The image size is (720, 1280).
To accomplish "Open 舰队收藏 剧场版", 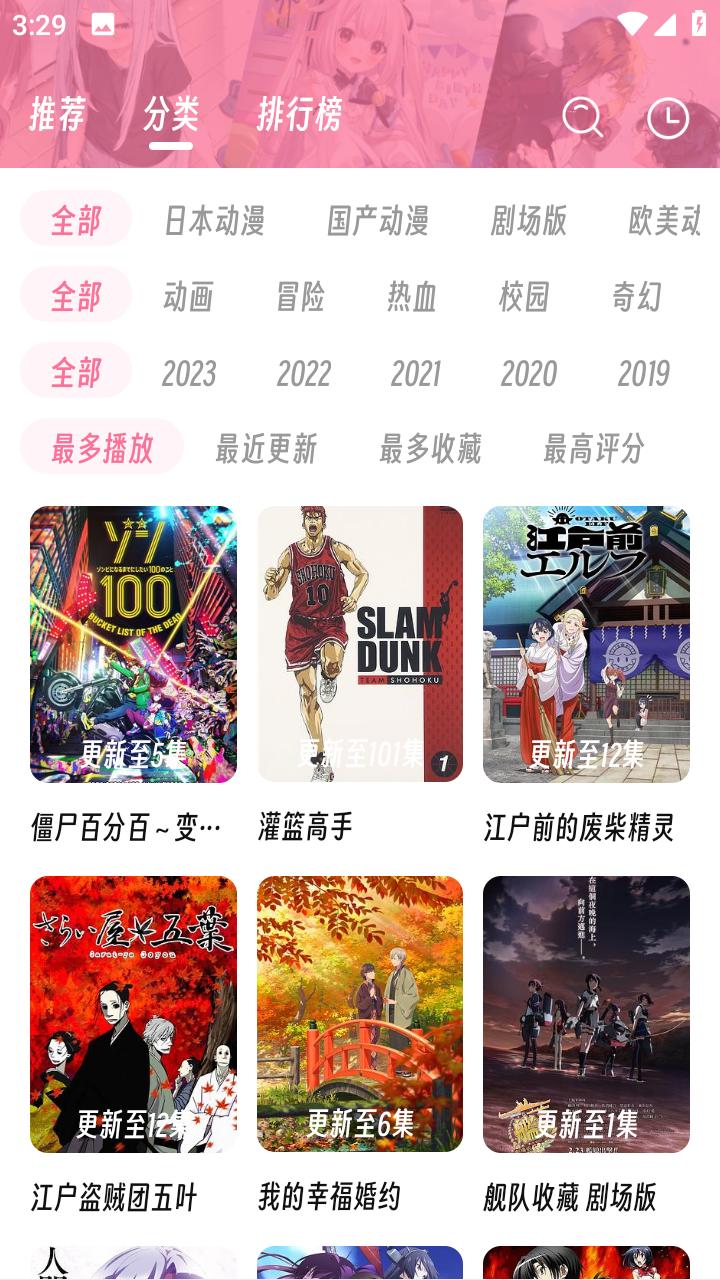I will 586,1014.
